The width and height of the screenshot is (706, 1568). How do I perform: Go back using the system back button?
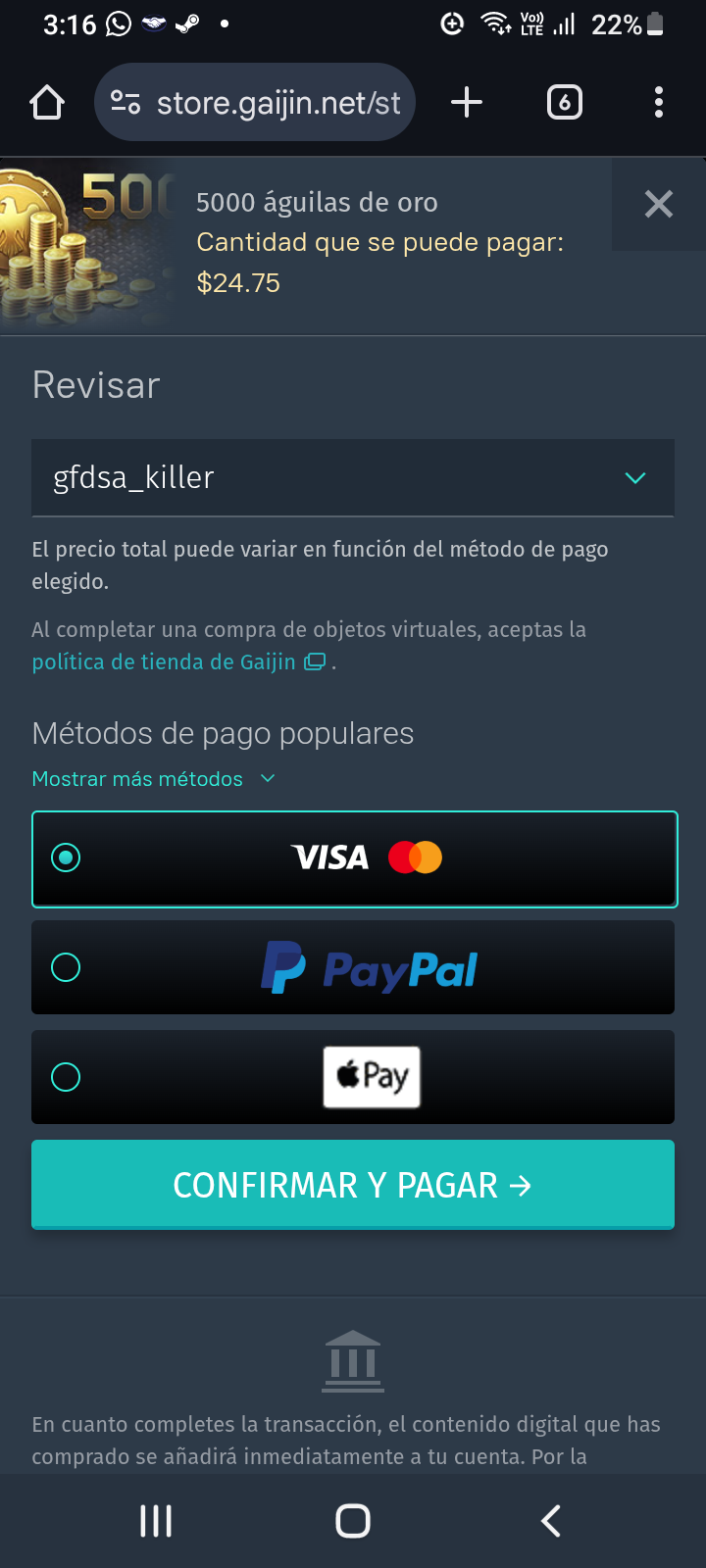point(551,1521)
